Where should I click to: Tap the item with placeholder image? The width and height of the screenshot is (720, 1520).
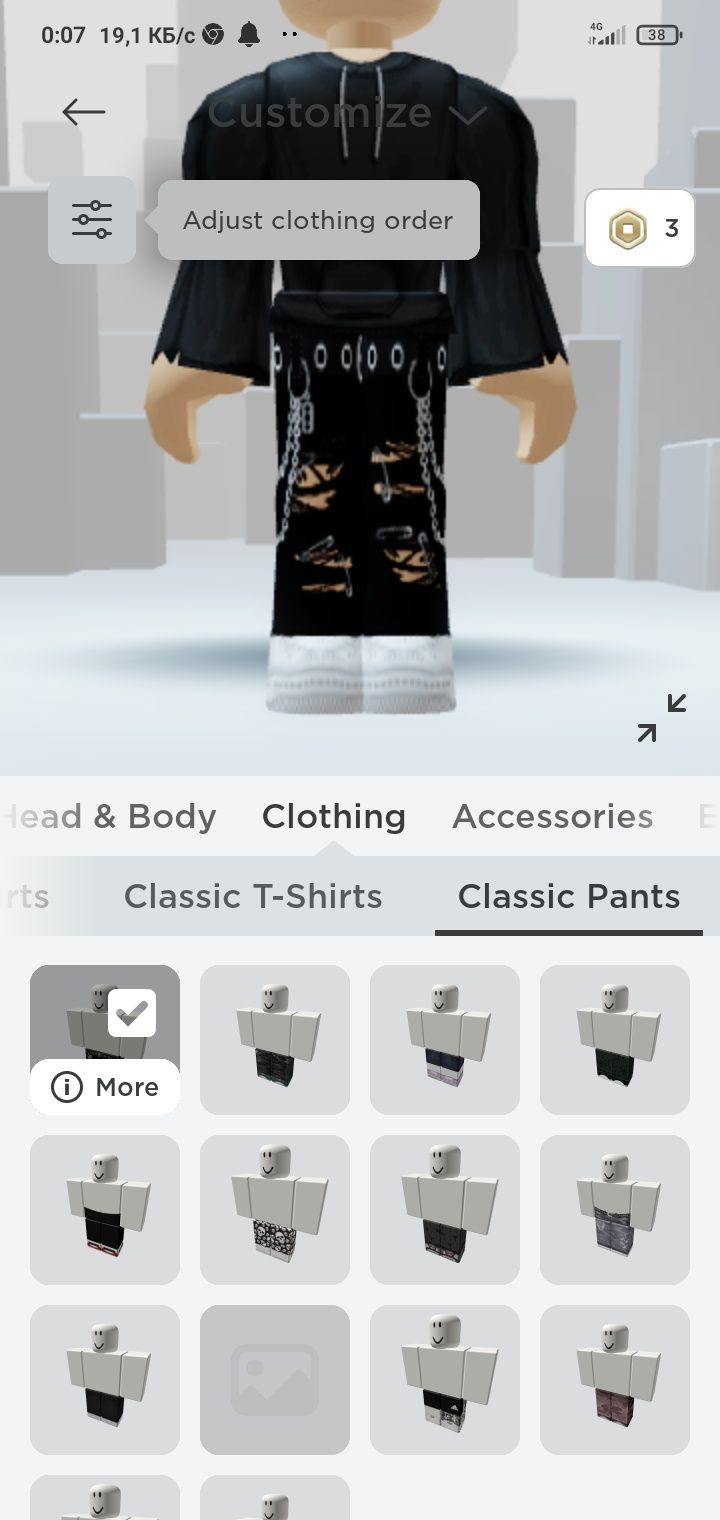coord(275,1379)
